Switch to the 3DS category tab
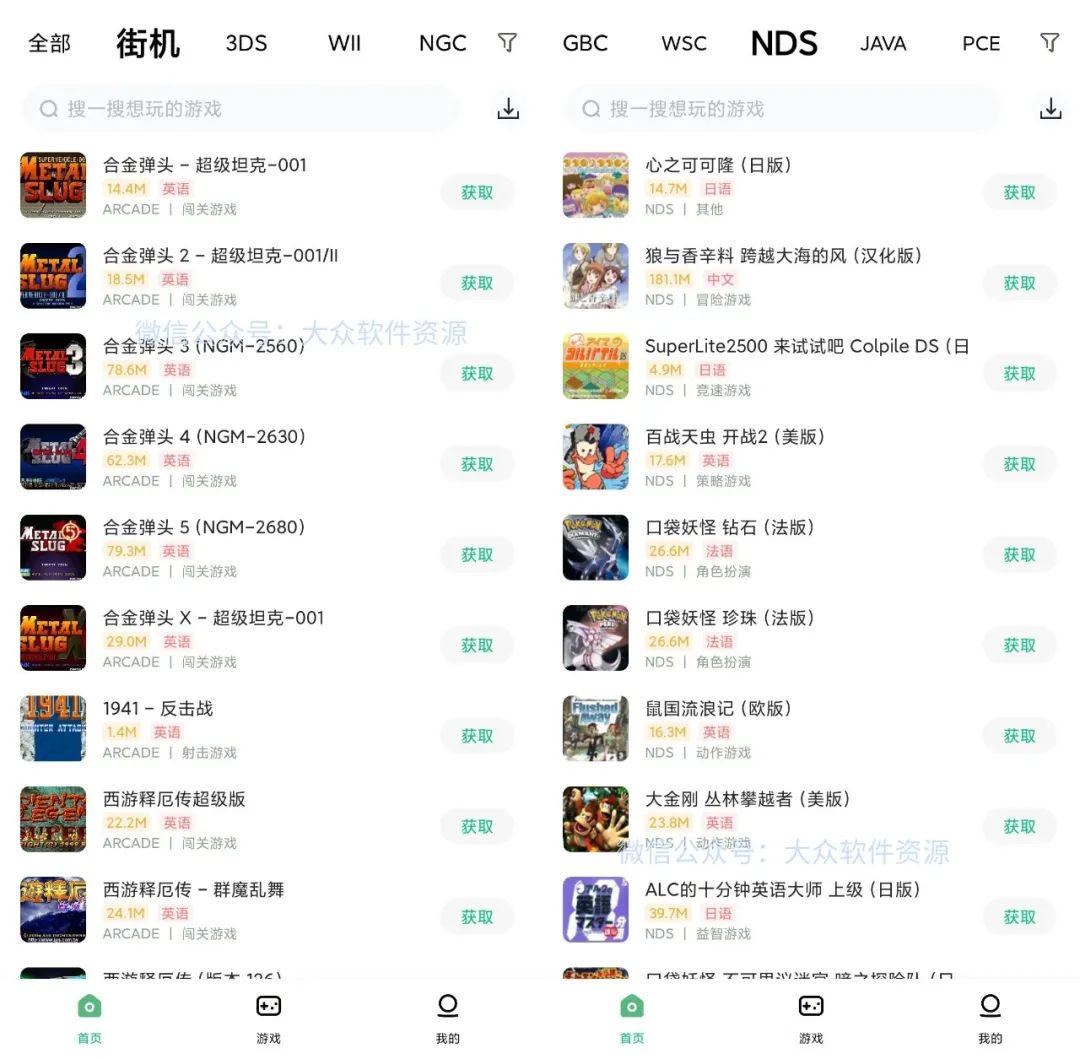The height and width of the screenshot is (1059, 1080). [246, 43]
